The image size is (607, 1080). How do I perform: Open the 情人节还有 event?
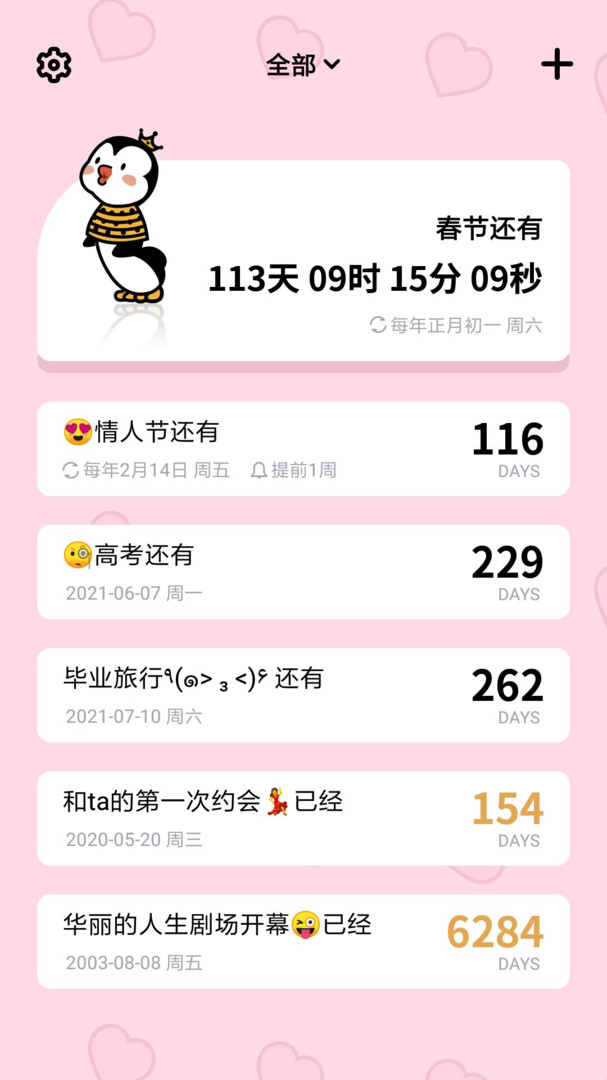(x=303, y=449)
